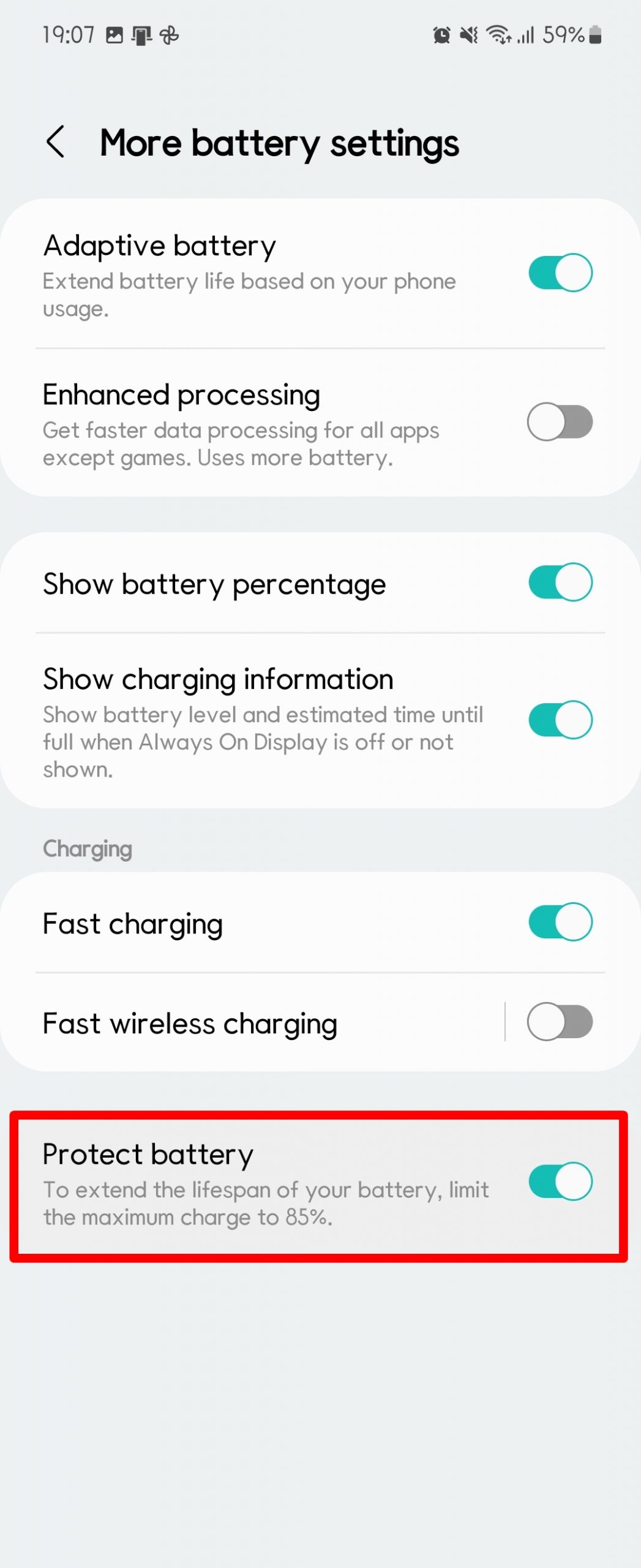Turn off Show charging information
The image size is (641, 1568).
point(560,720)
